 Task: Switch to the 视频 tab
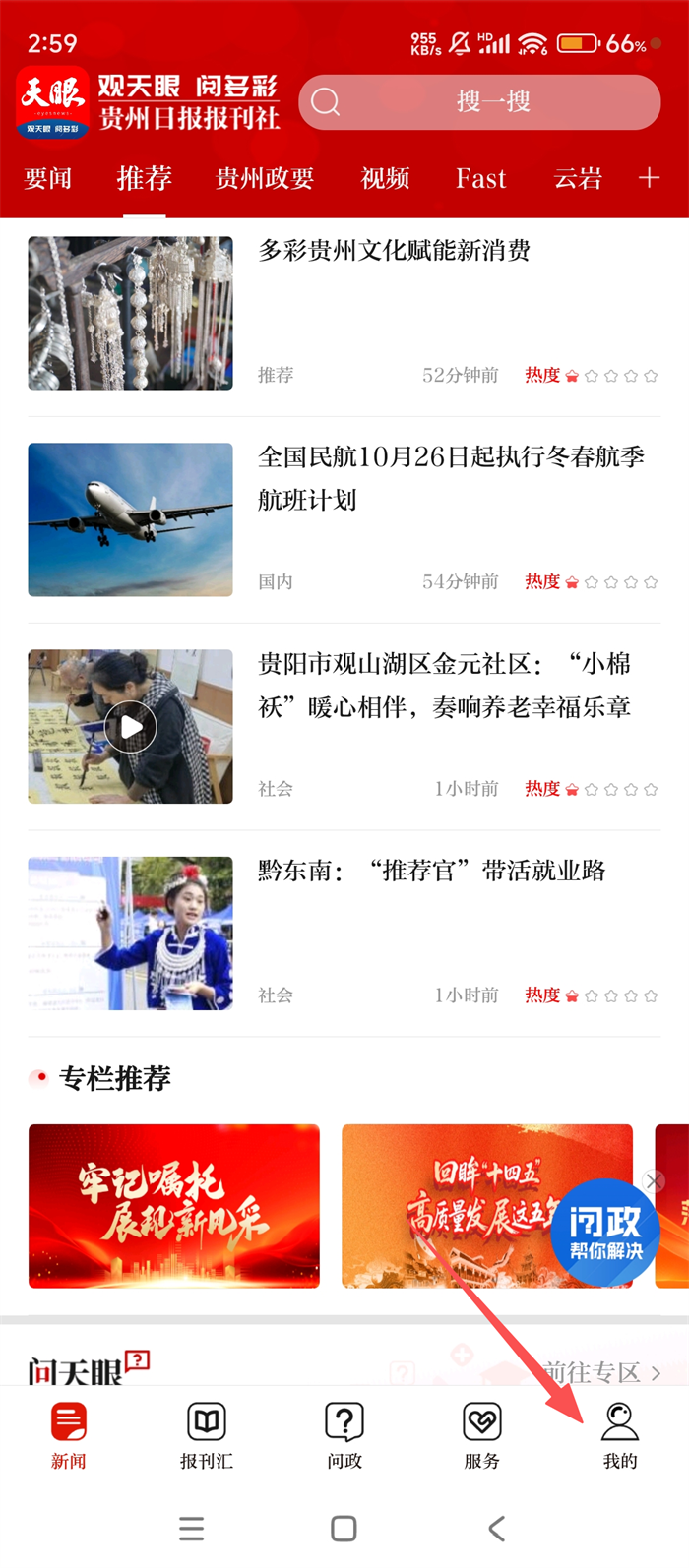(385, 178)
